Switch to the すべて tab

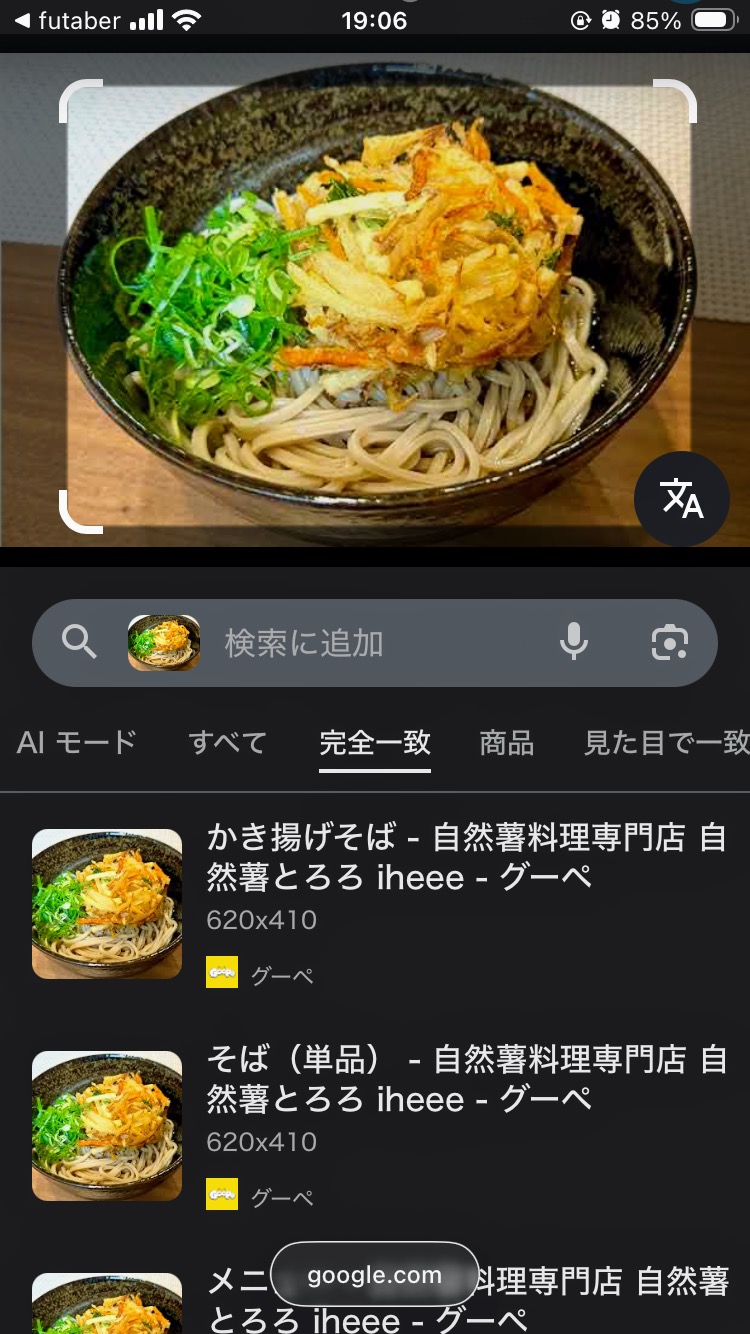tap(228, 742)
